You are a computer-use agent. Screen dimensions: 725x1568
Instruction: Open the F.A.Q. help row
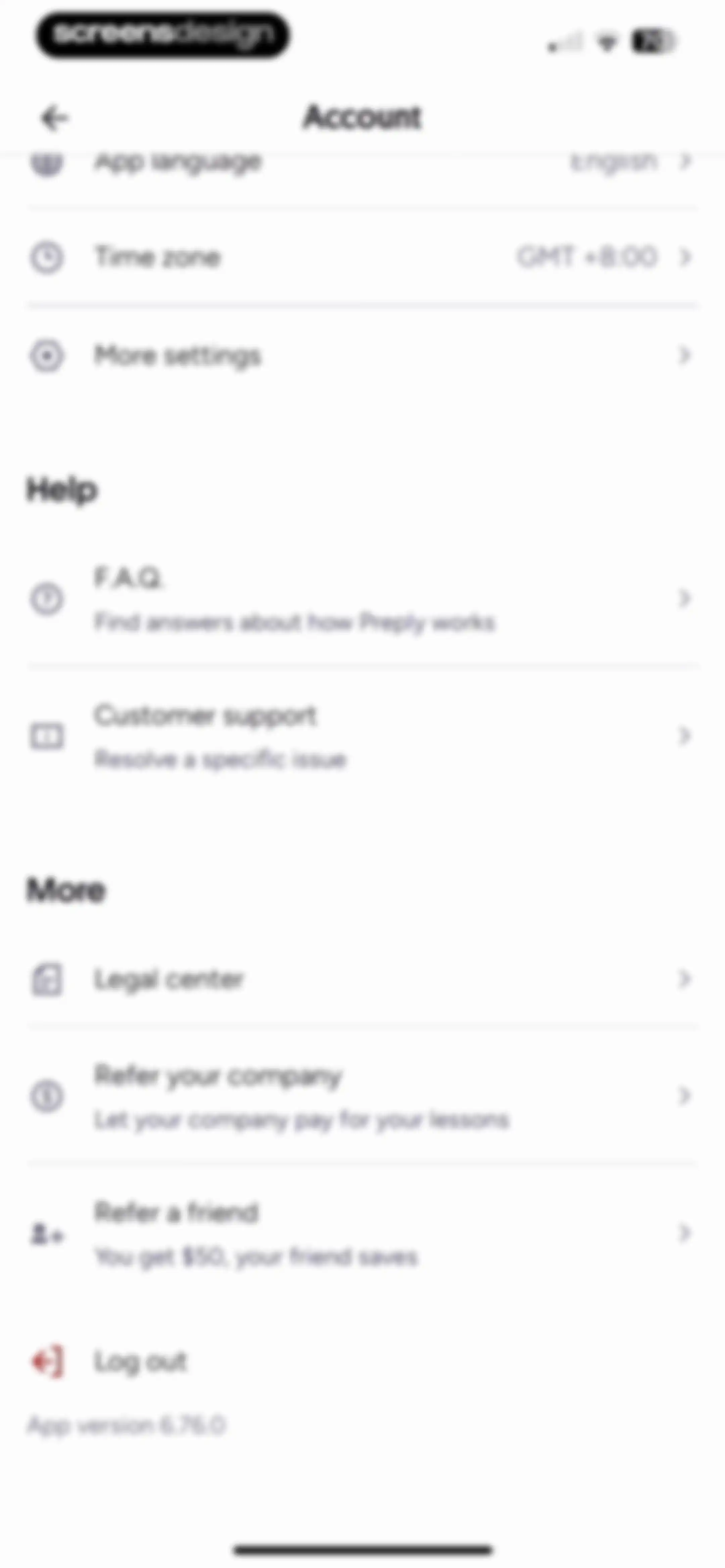pos(362,599)
